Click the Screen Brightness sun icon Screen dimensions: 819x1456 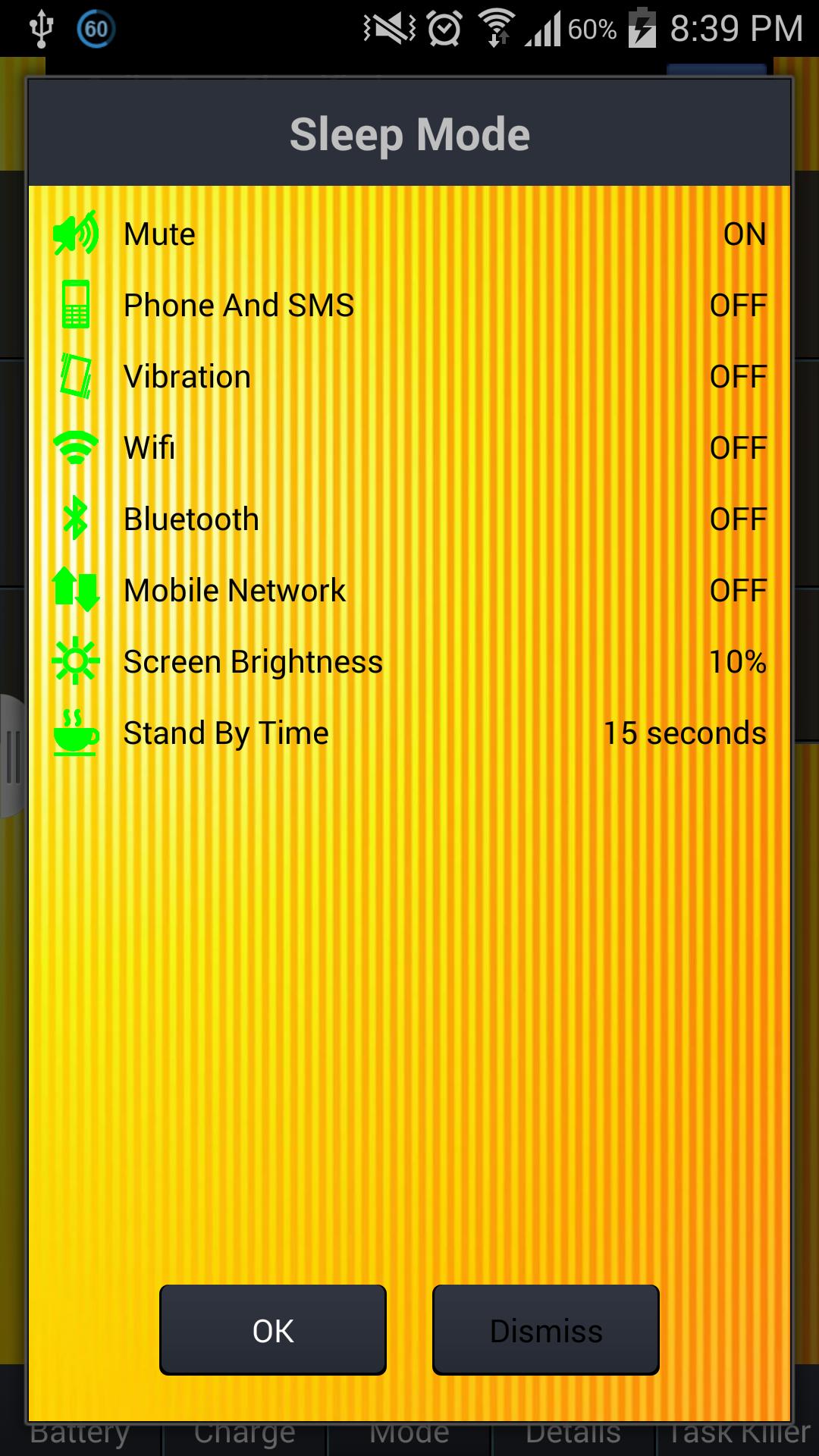74,661
